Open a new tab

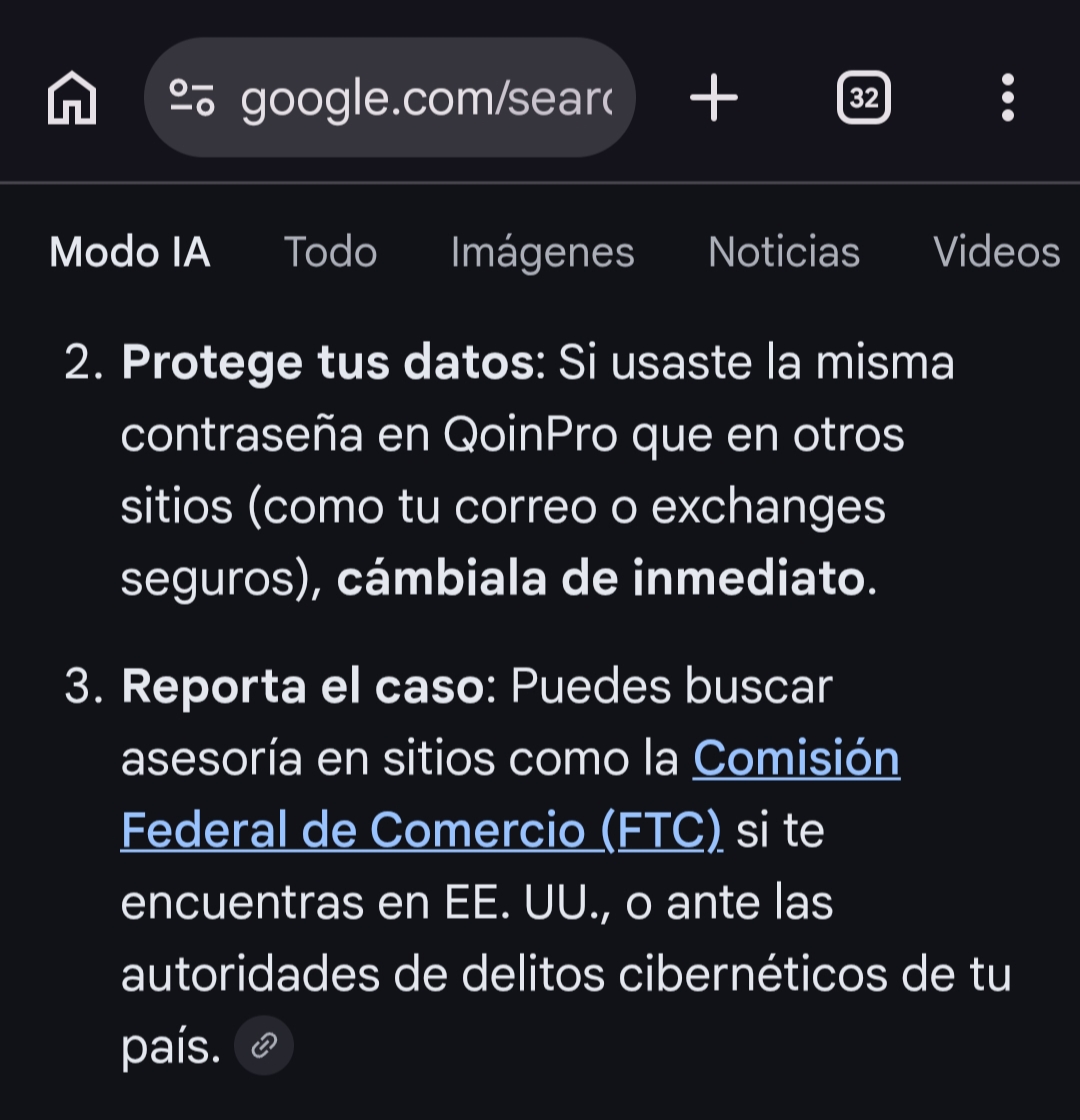point(714,99)
